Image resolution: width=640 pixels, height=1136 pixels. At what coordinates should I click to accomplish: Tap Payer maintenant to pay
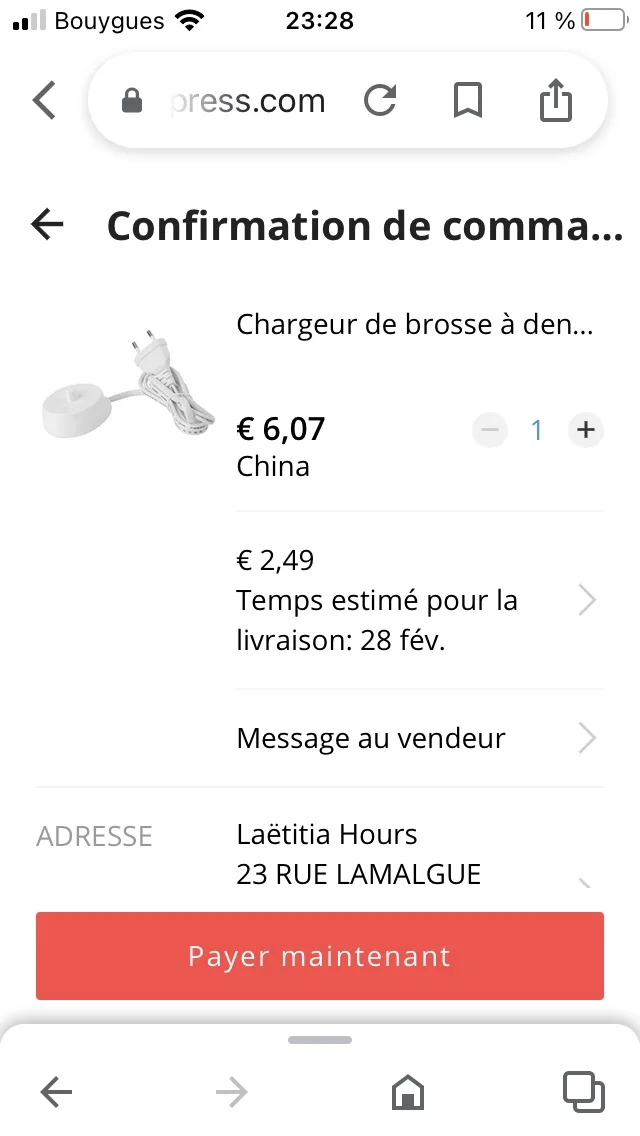point(320,956)
